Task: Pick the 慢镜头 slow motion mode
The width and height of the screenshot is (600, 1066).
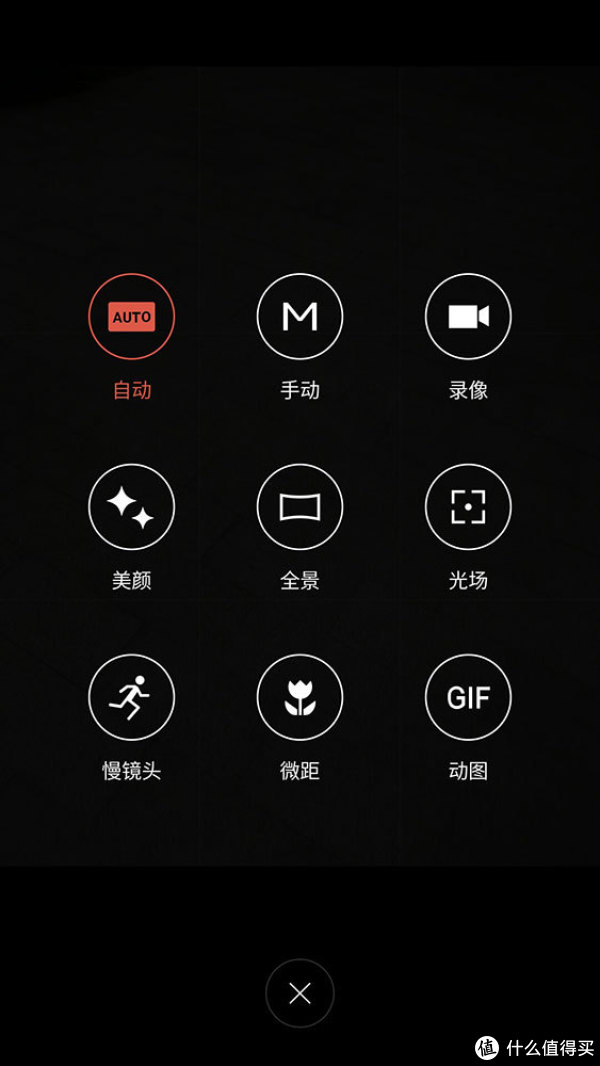Action: (x=131, y=697)
